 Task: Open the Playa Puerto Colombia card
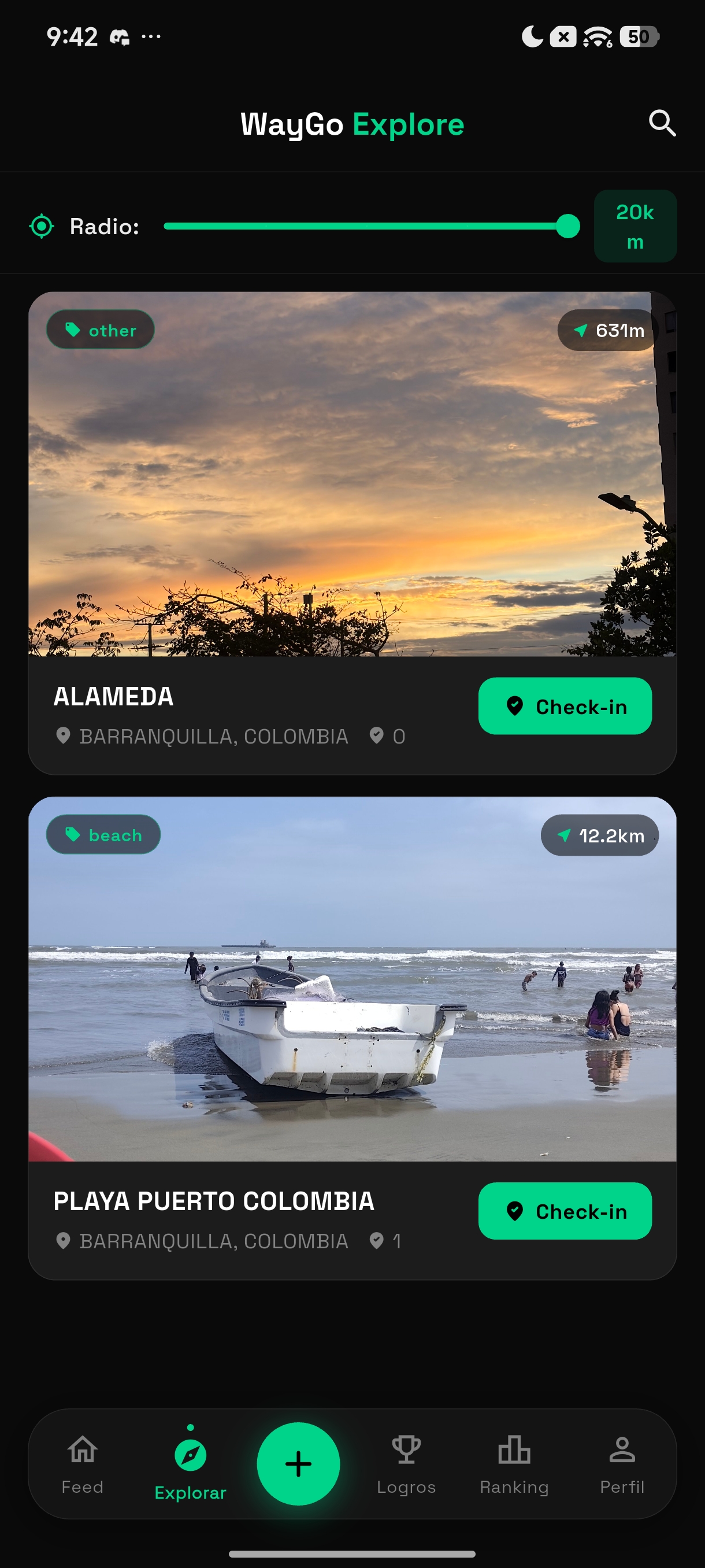click(x=352, y=1038)
